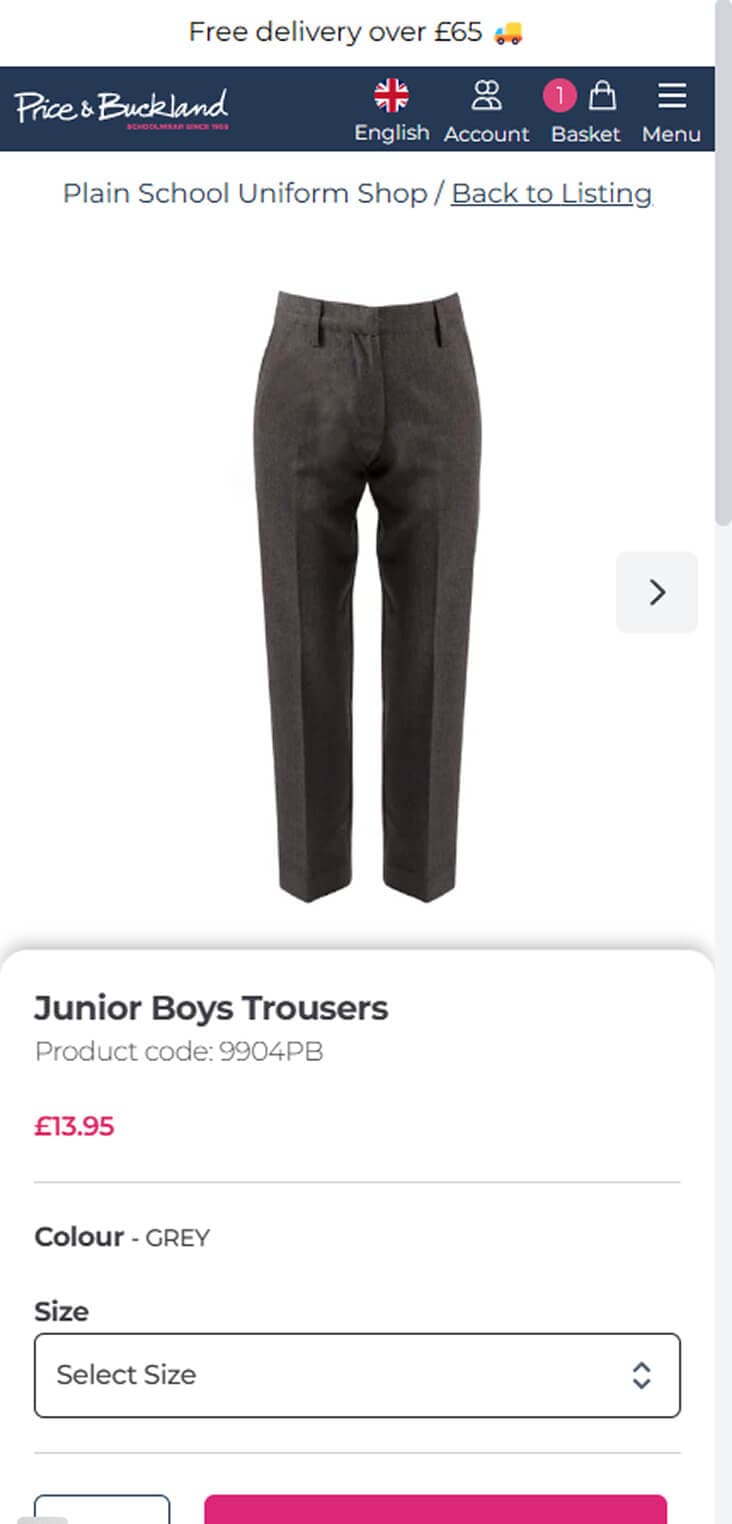View the shopping Basket

click(x=586, y=111)
